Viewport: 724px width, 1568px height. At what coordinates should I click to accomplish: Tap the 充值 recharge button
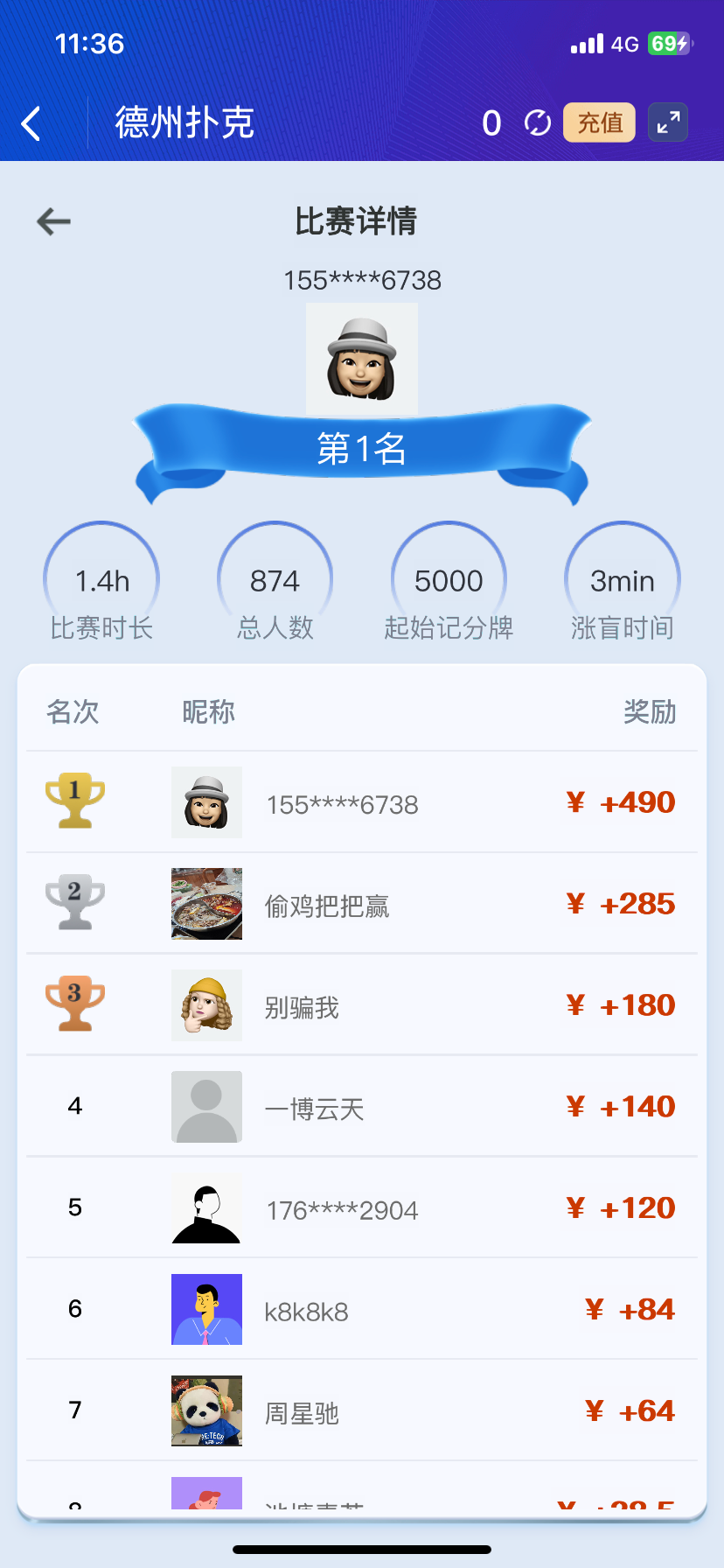(x=600, y=122)
